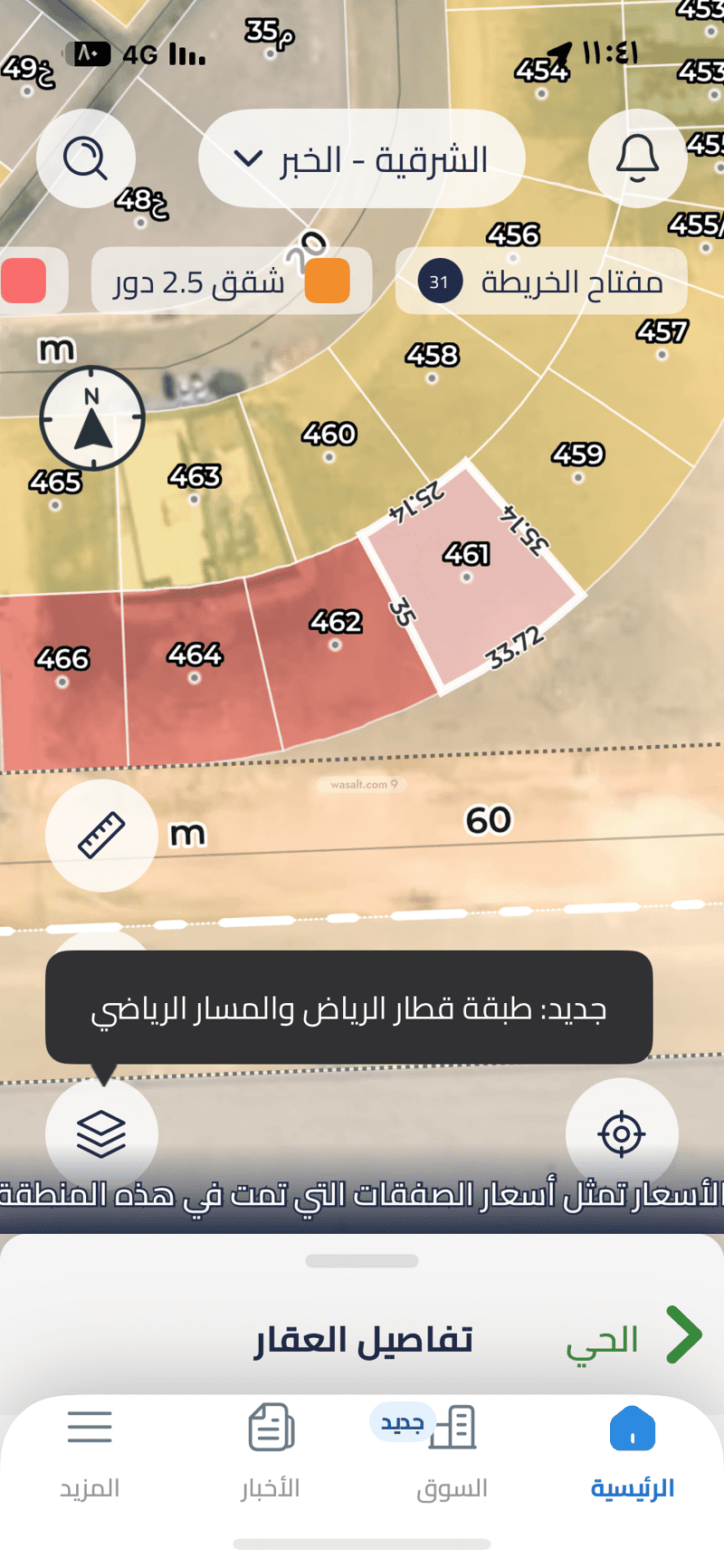Viewport: 724px width, 1568px height.
Task: Switch to the الرئيسية home tab
Action: tap(633, 1450)
